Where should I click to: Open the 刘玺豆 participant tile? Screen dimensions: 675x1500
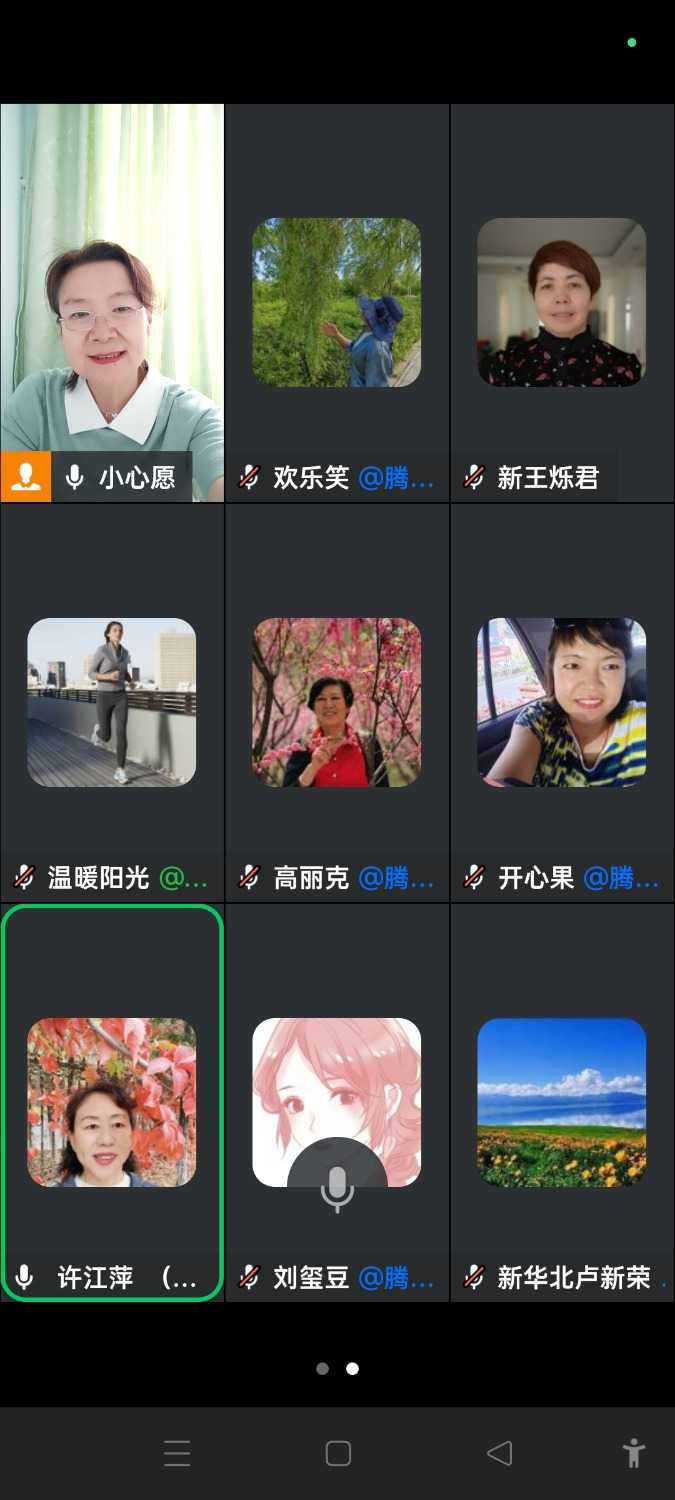click(x=337, y=1102)
